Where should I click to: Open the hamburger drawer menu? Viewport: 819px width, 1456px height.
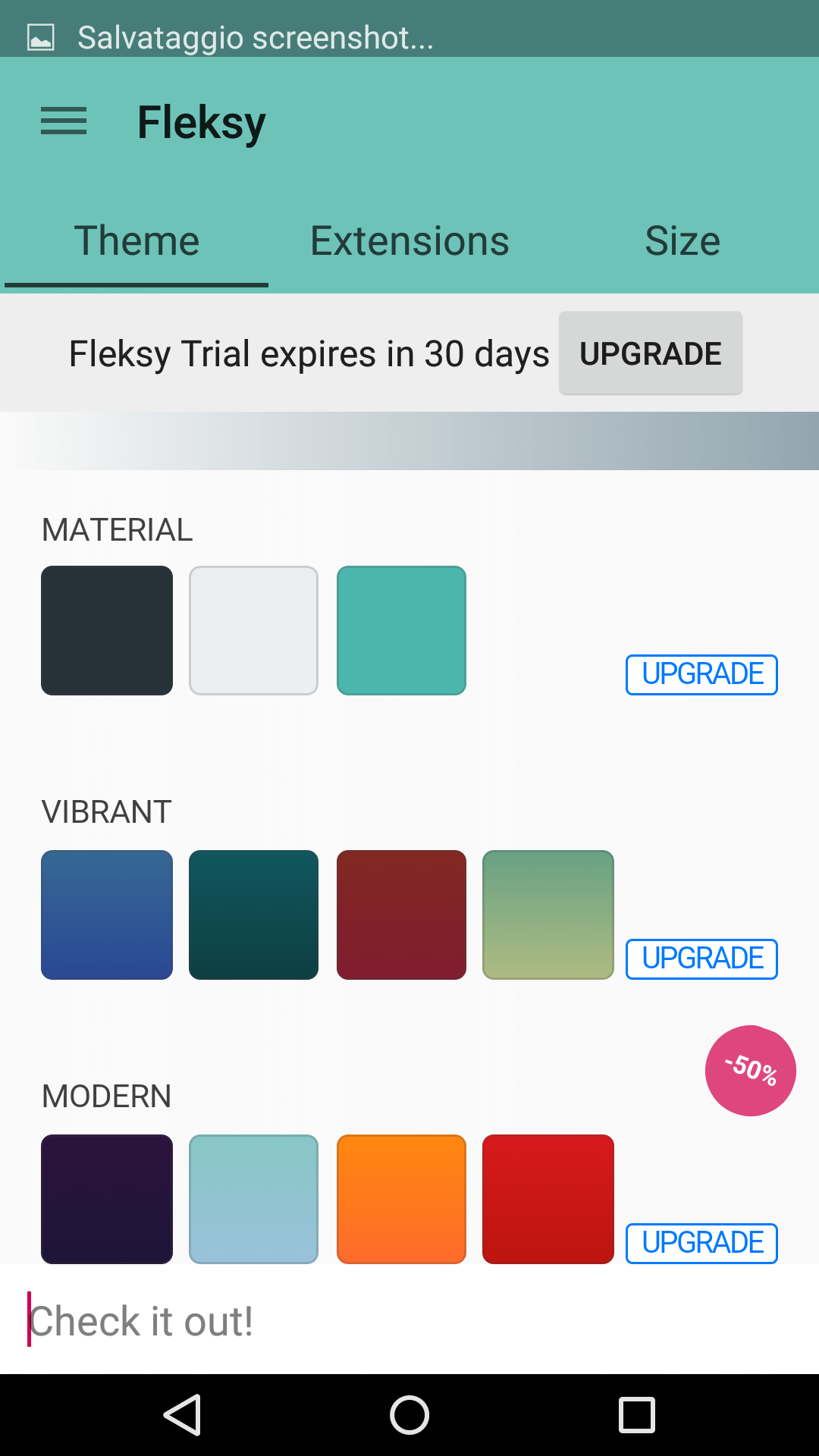tap(64, 121)
